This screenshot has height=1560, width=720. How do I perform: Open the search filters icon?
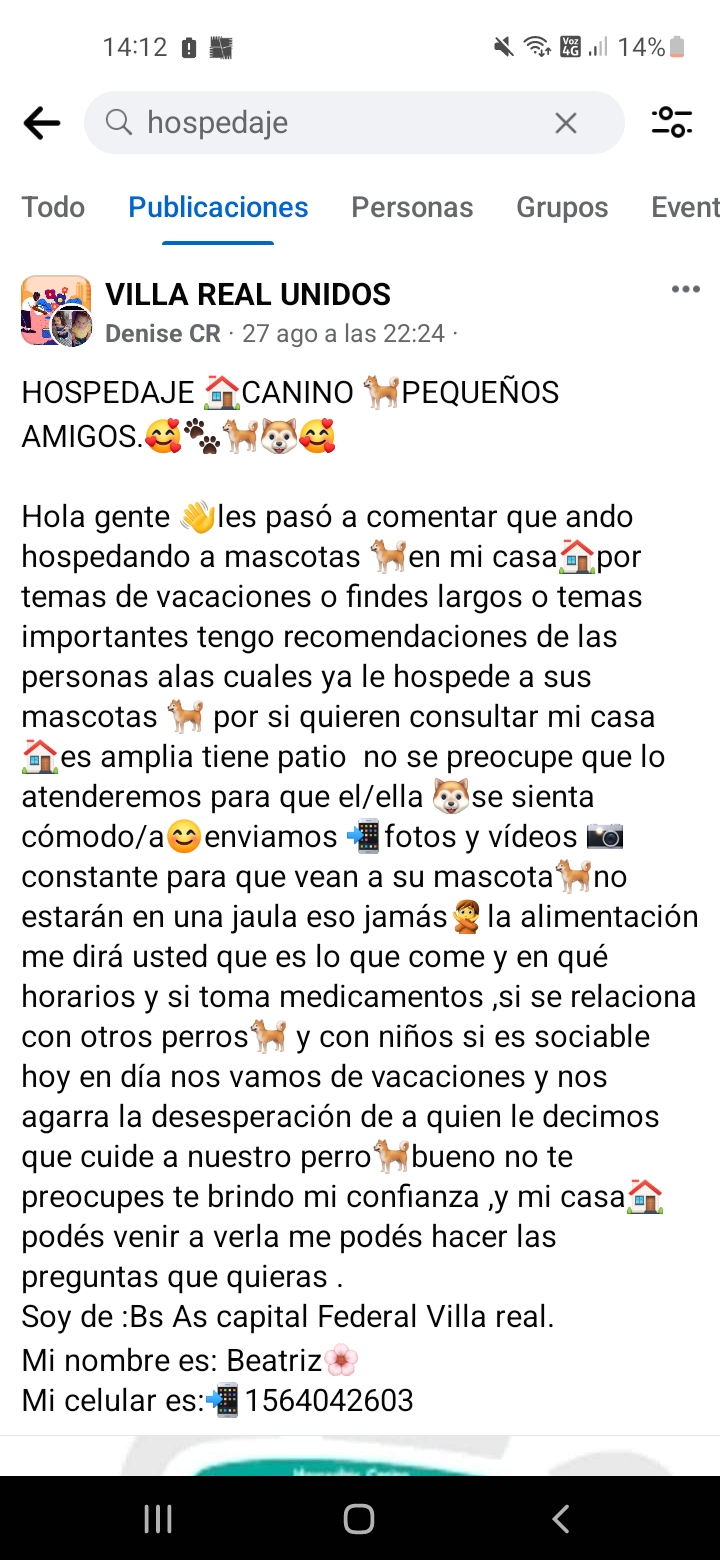(x=671, y=122)
